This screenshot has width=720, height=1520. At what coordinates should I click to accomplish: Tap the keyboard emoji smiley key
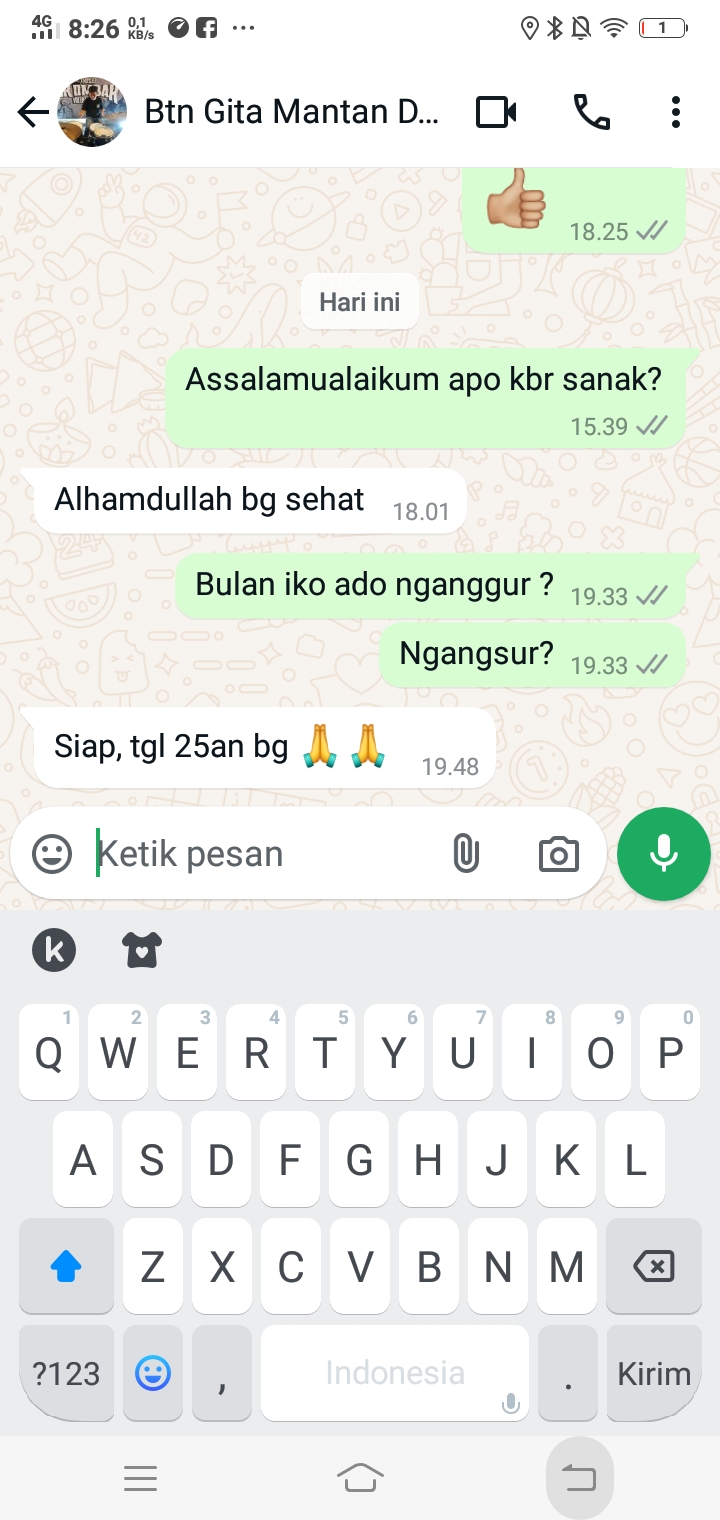(x=152, y=1373)
